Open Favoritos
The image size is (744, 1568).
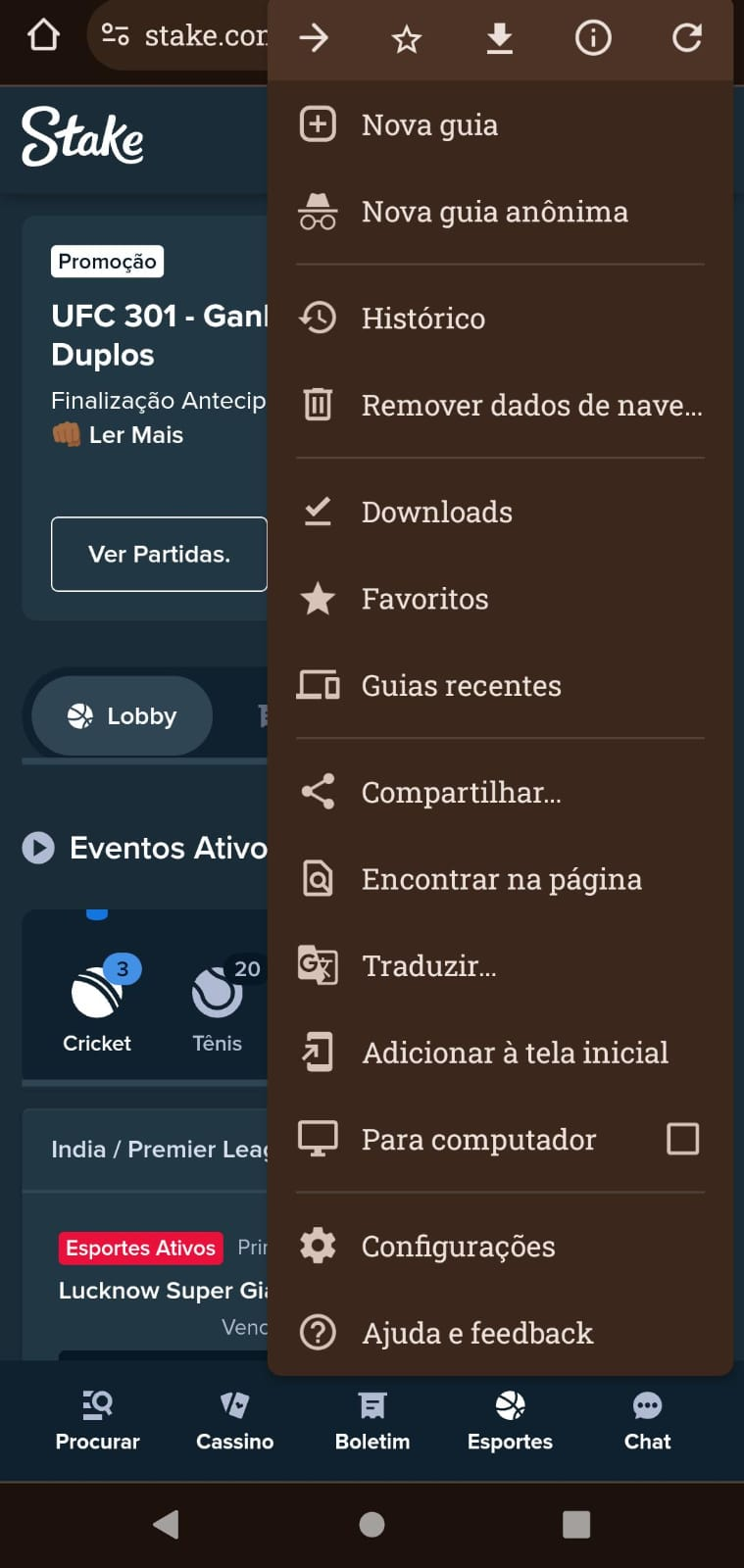tap(500, 598)
